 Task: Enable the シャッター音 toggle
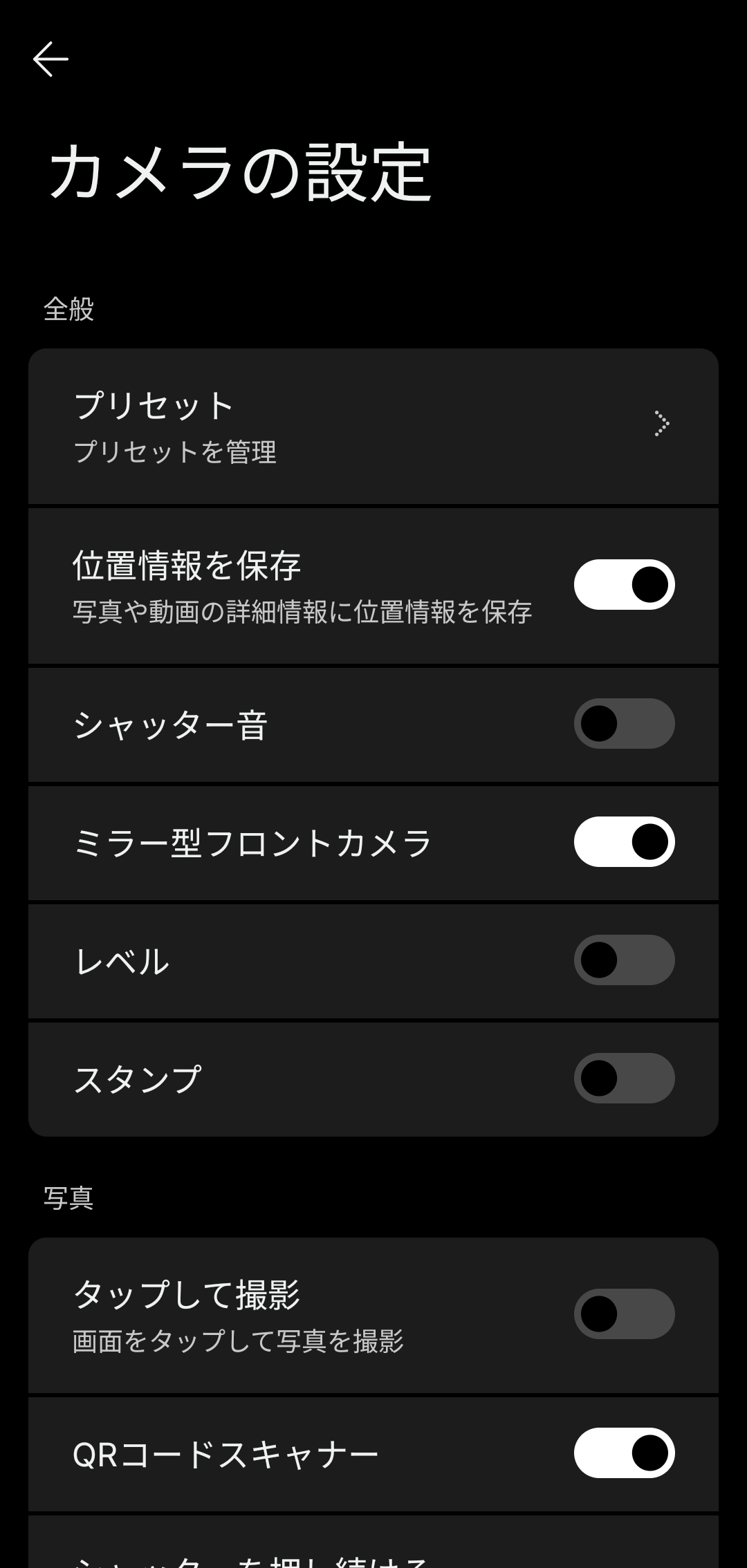(623, 723)
